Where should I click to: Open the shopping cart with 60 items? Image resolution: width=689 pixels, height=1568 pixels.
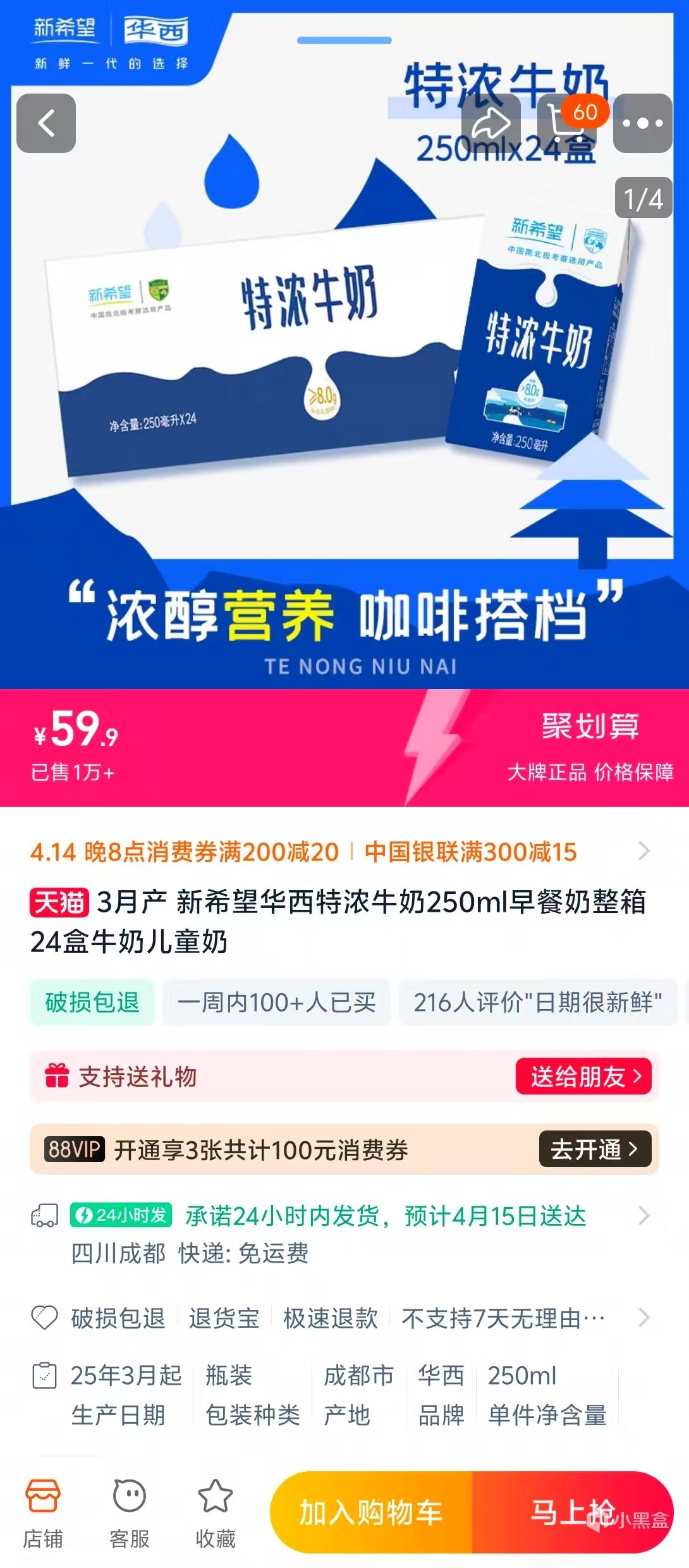[x=567, y=123]
